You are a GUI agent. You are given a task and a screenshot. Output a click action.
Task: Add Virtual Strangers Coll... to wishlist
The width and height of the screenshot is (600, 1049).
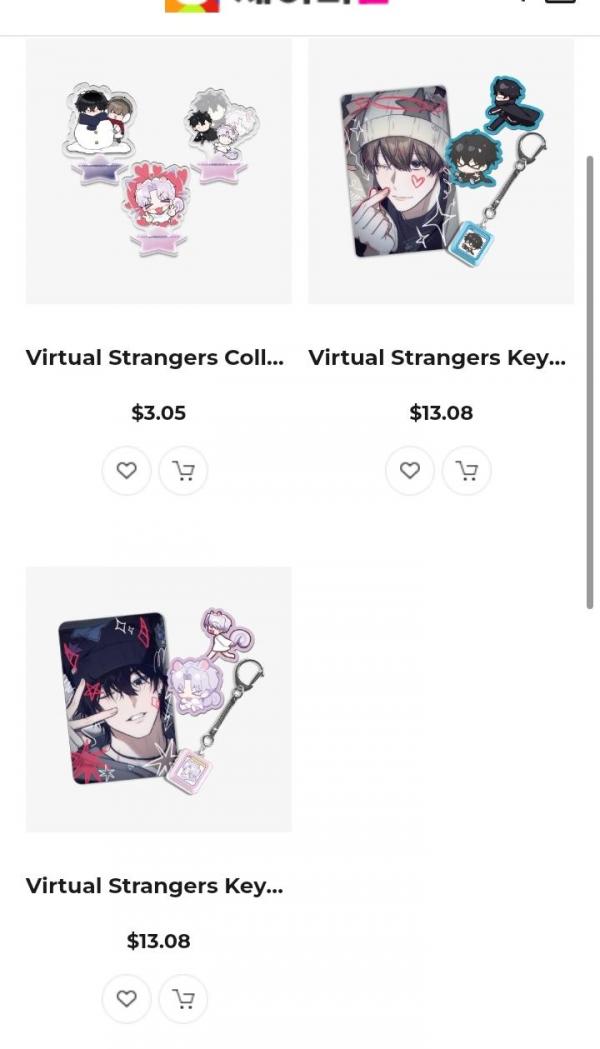(127, 470)
